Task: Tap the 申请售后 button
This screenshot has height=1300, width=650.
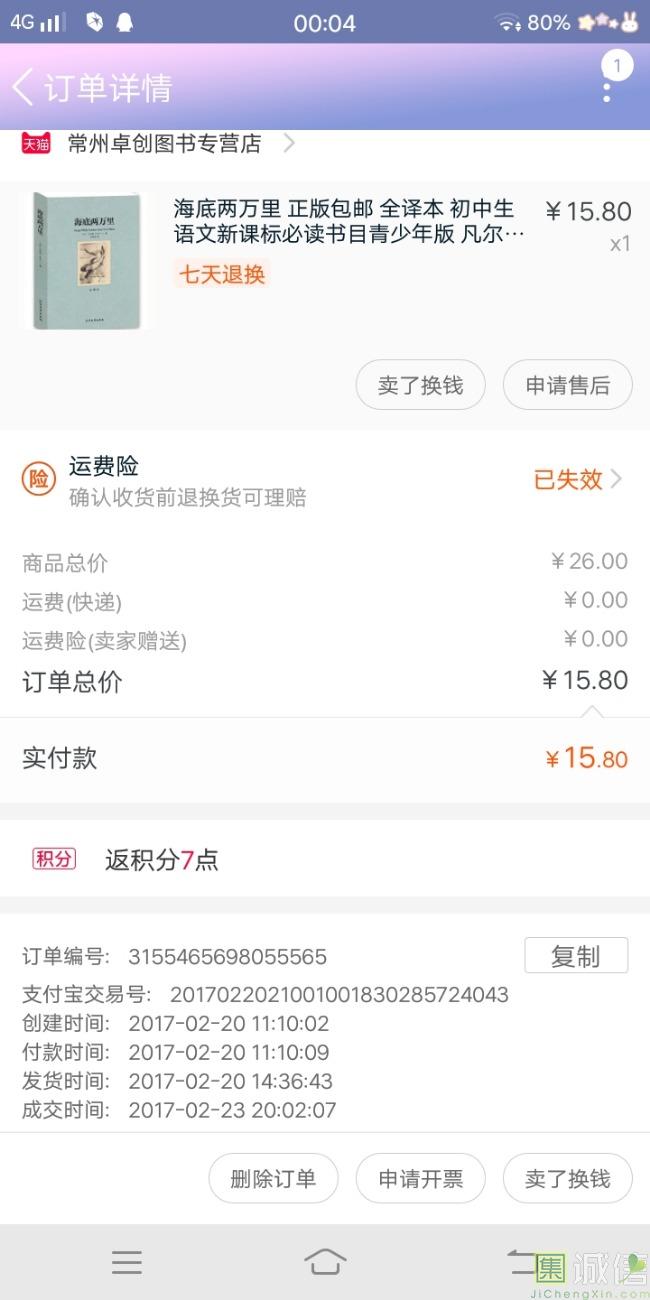Action: [x=567, y=385]
